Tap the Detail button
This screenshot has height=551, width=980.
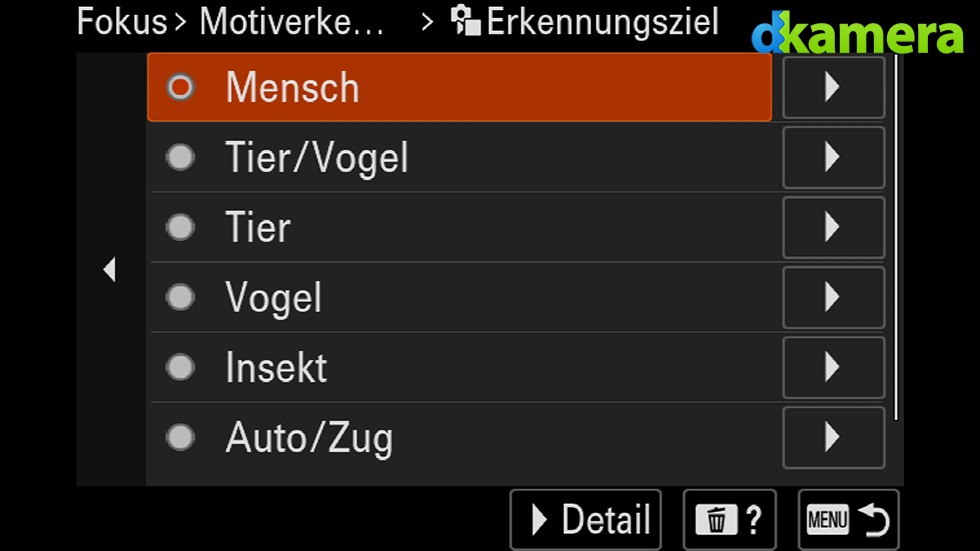pos(586,520)
